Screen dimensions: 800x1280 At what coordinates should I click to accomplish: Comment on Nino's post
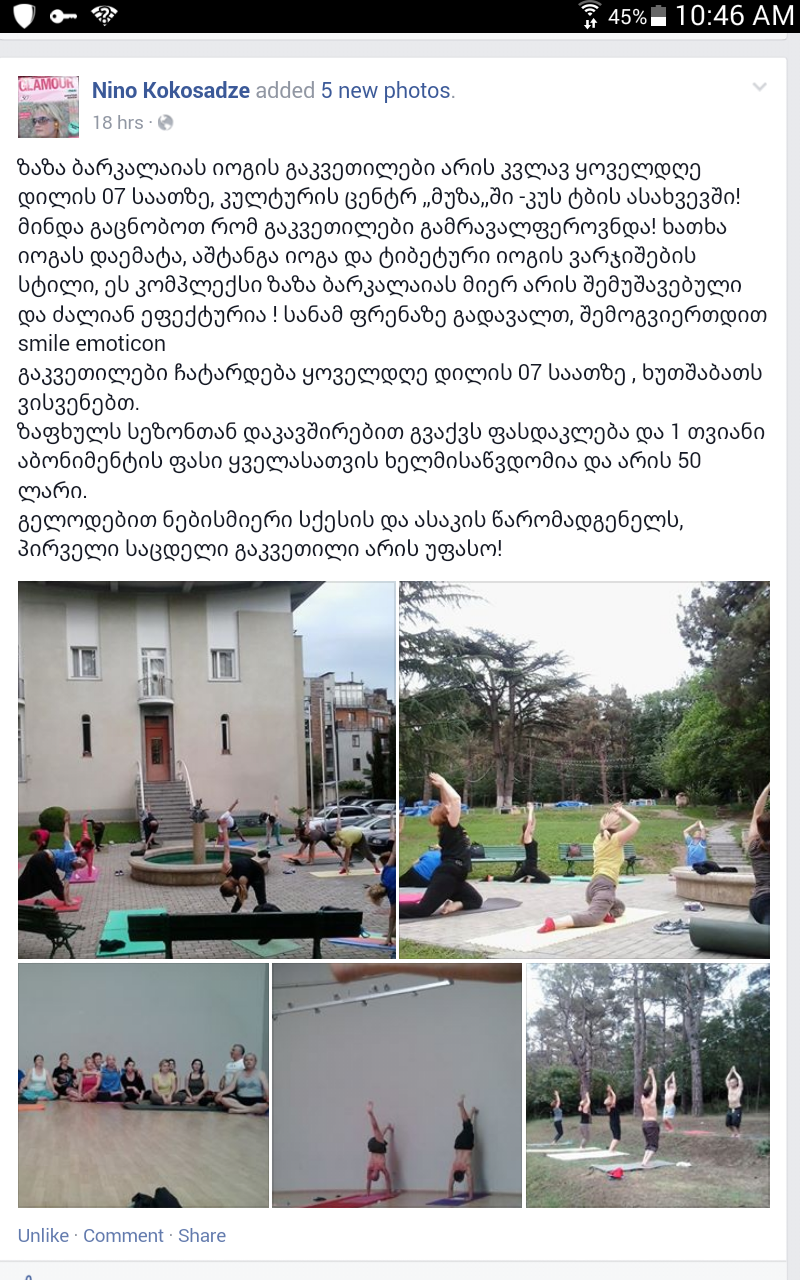pos(123,1235)
